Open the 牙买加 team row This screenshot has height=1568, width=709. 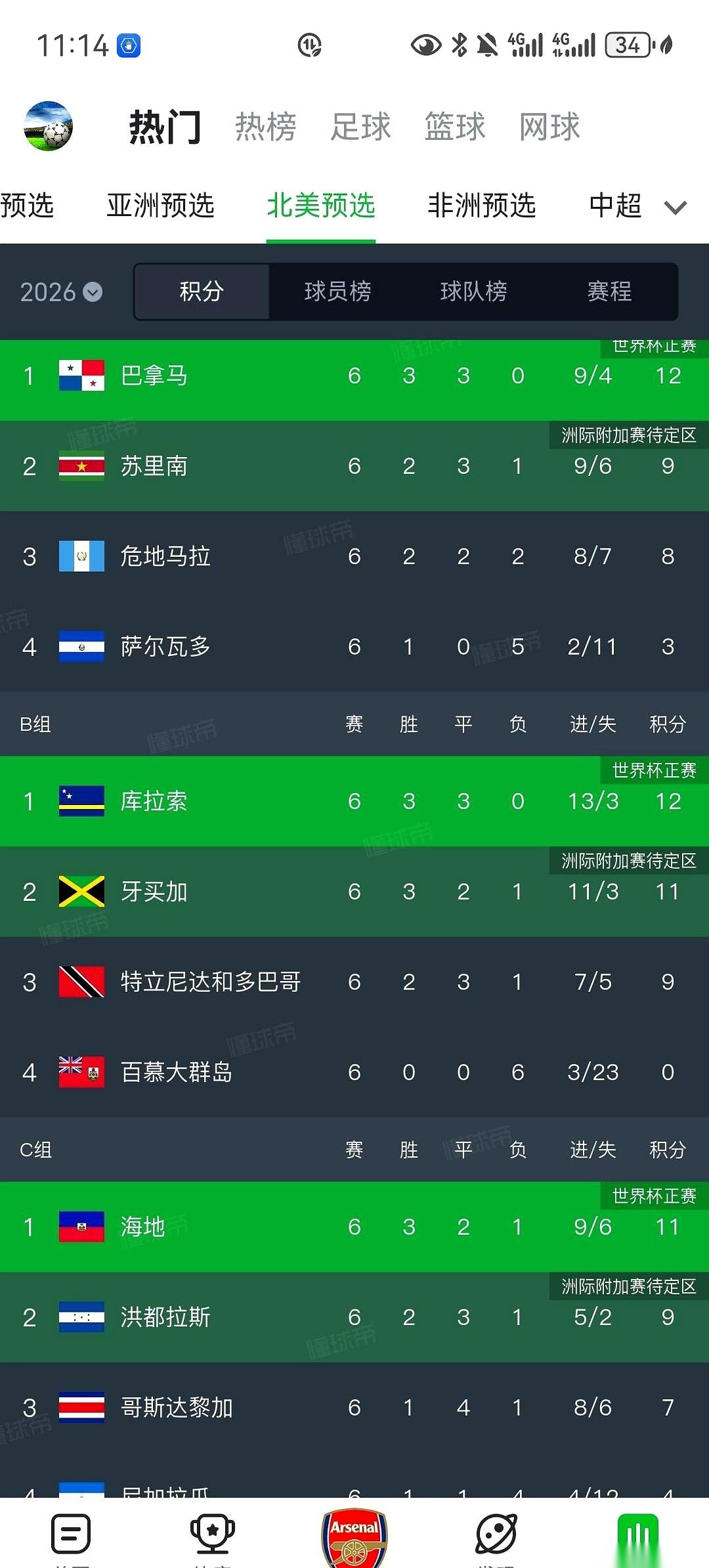pyautogui.click(x=156, y=892)
